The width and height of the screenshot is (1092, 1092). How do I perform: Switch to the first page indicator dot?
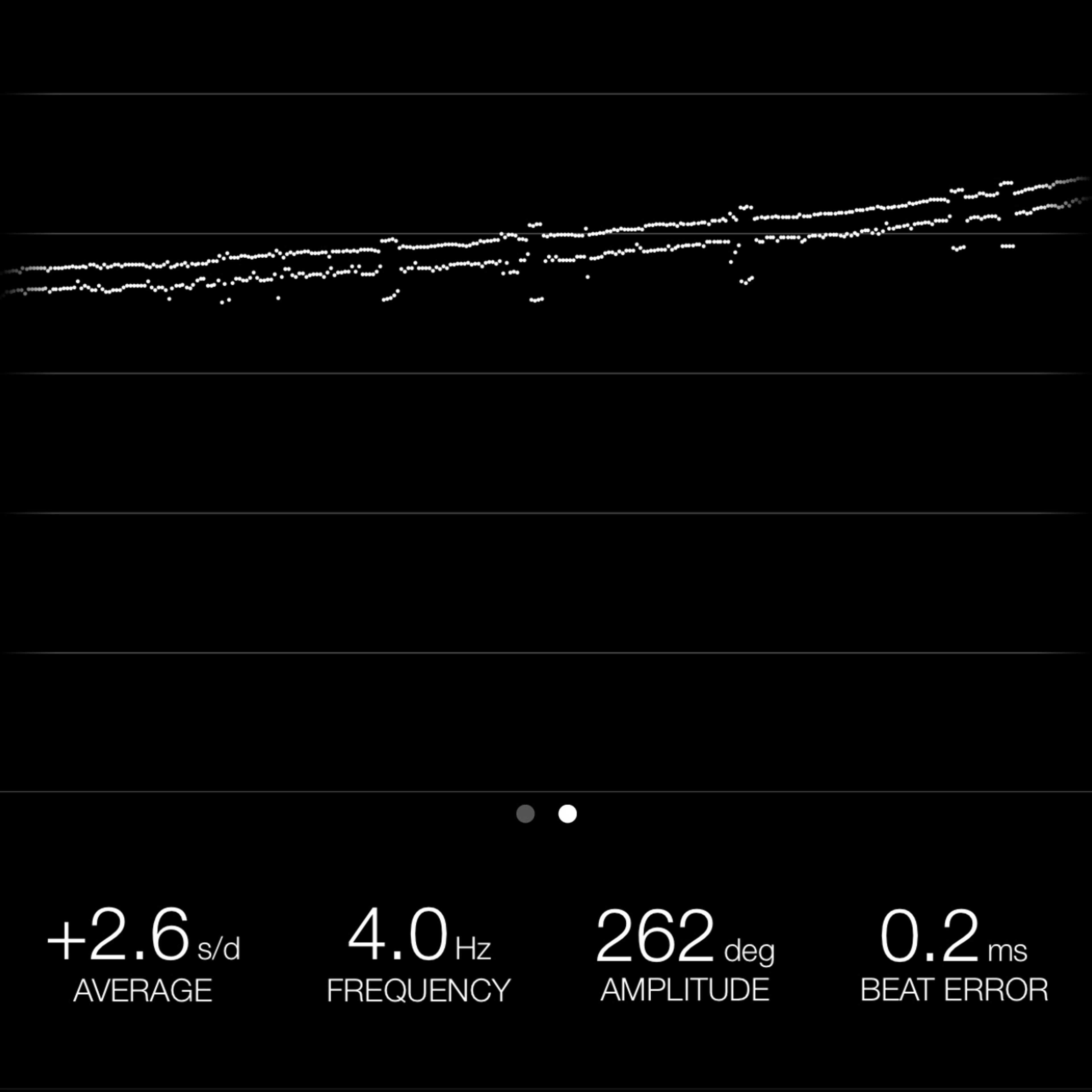click(x=525, y=814)
